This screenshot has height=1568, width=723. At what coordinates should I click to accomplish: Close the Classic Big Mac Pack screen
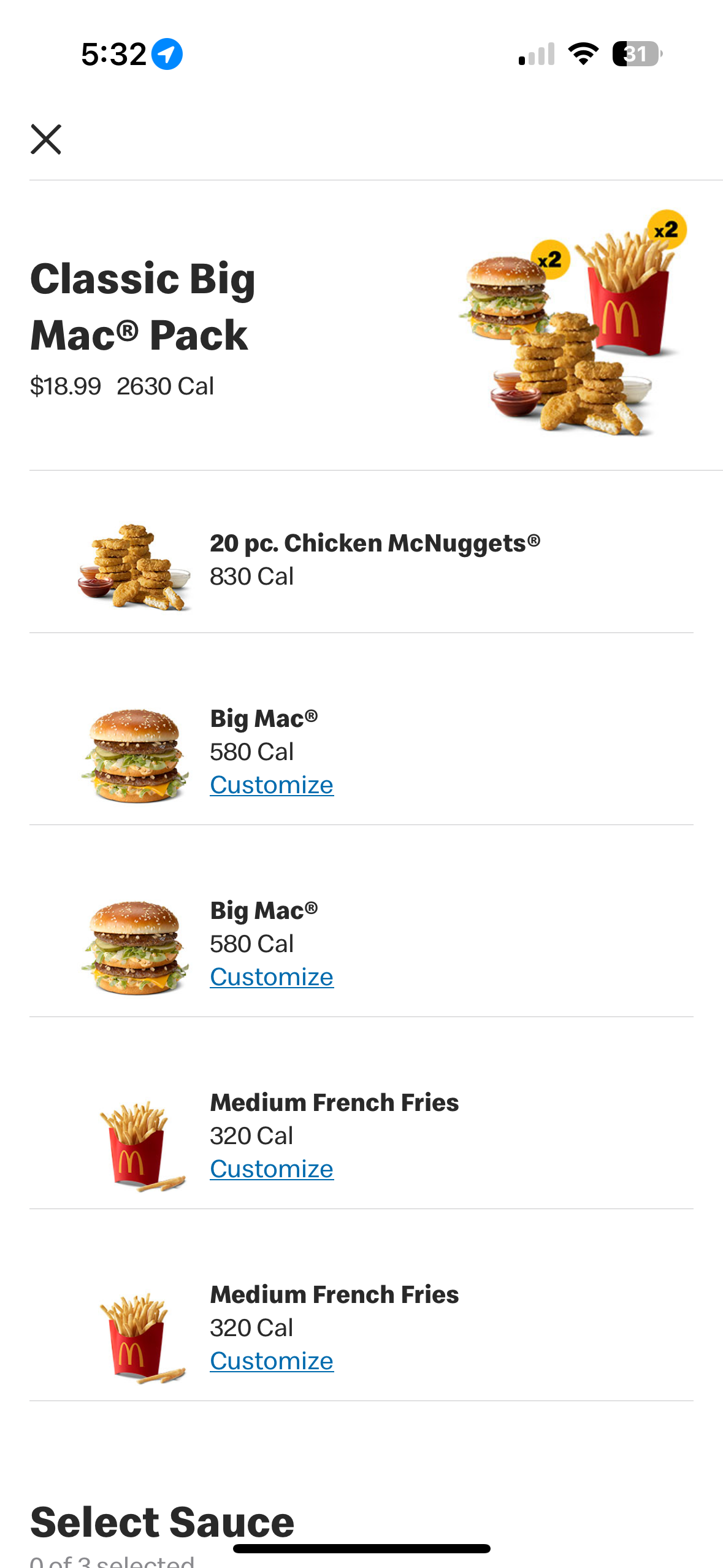click(46, 139)
